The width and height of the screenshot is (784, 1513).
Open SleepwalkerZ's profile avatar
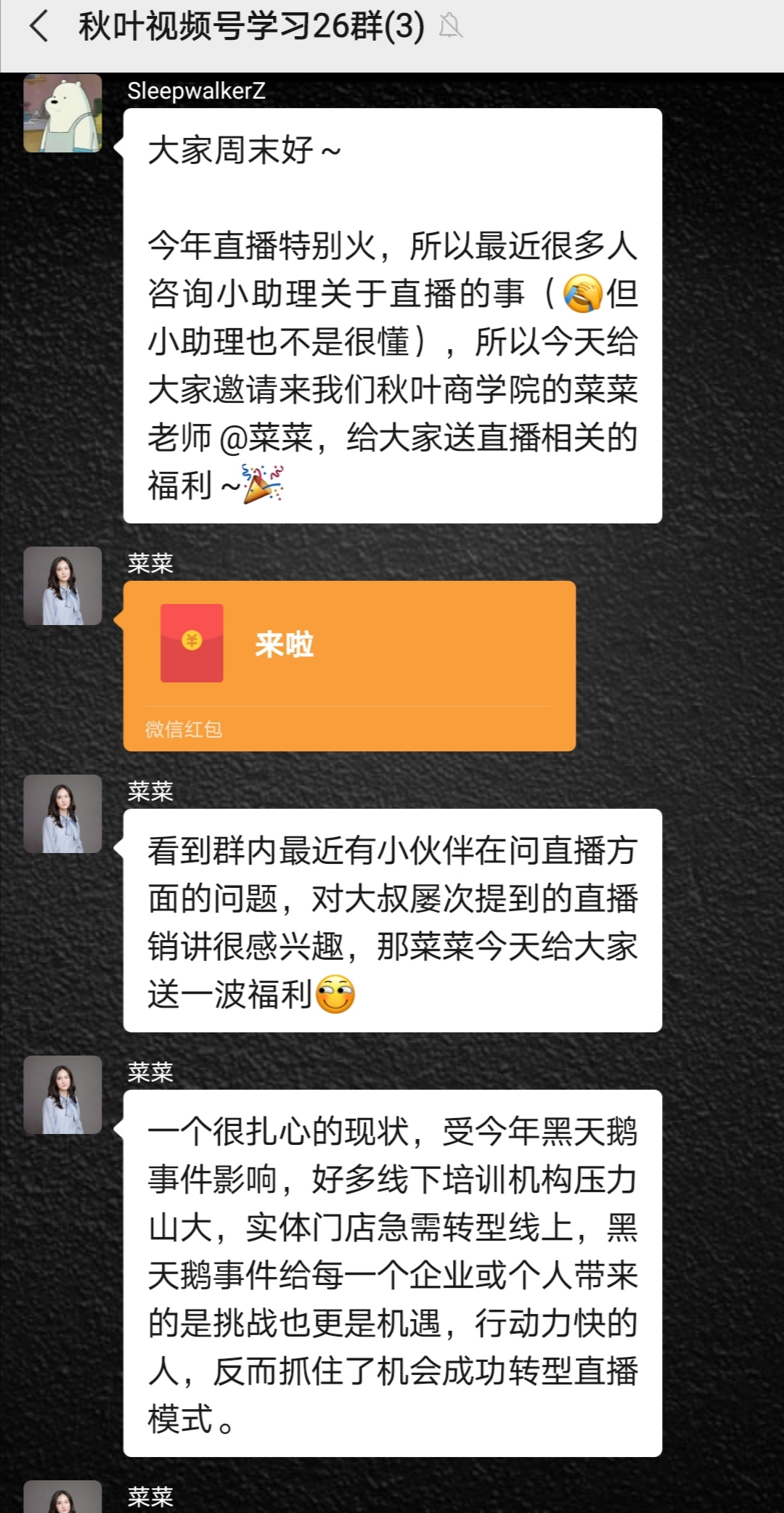(62, 113)
